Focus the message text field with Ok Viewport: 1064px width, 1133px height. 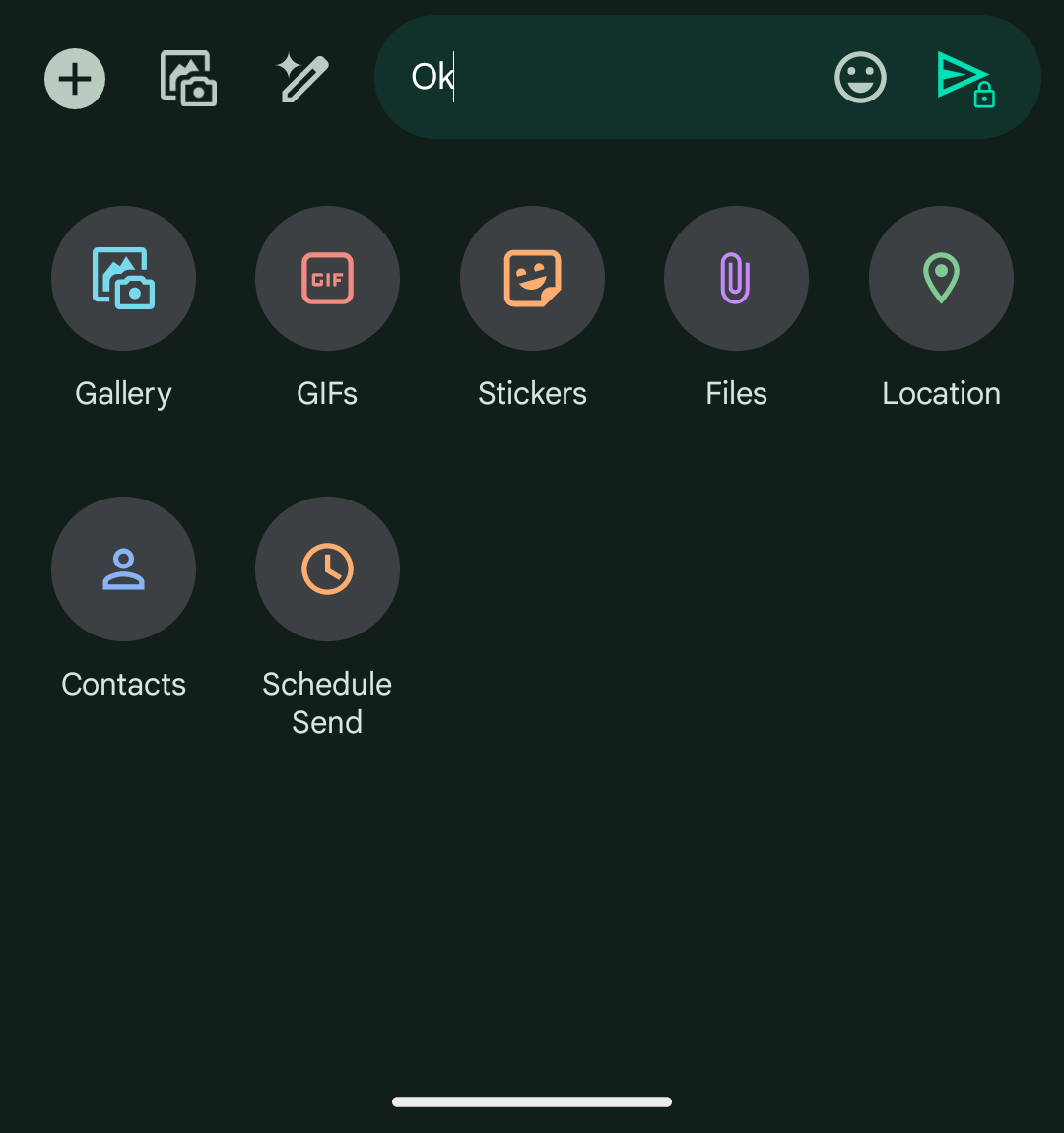tap(611, 77)
